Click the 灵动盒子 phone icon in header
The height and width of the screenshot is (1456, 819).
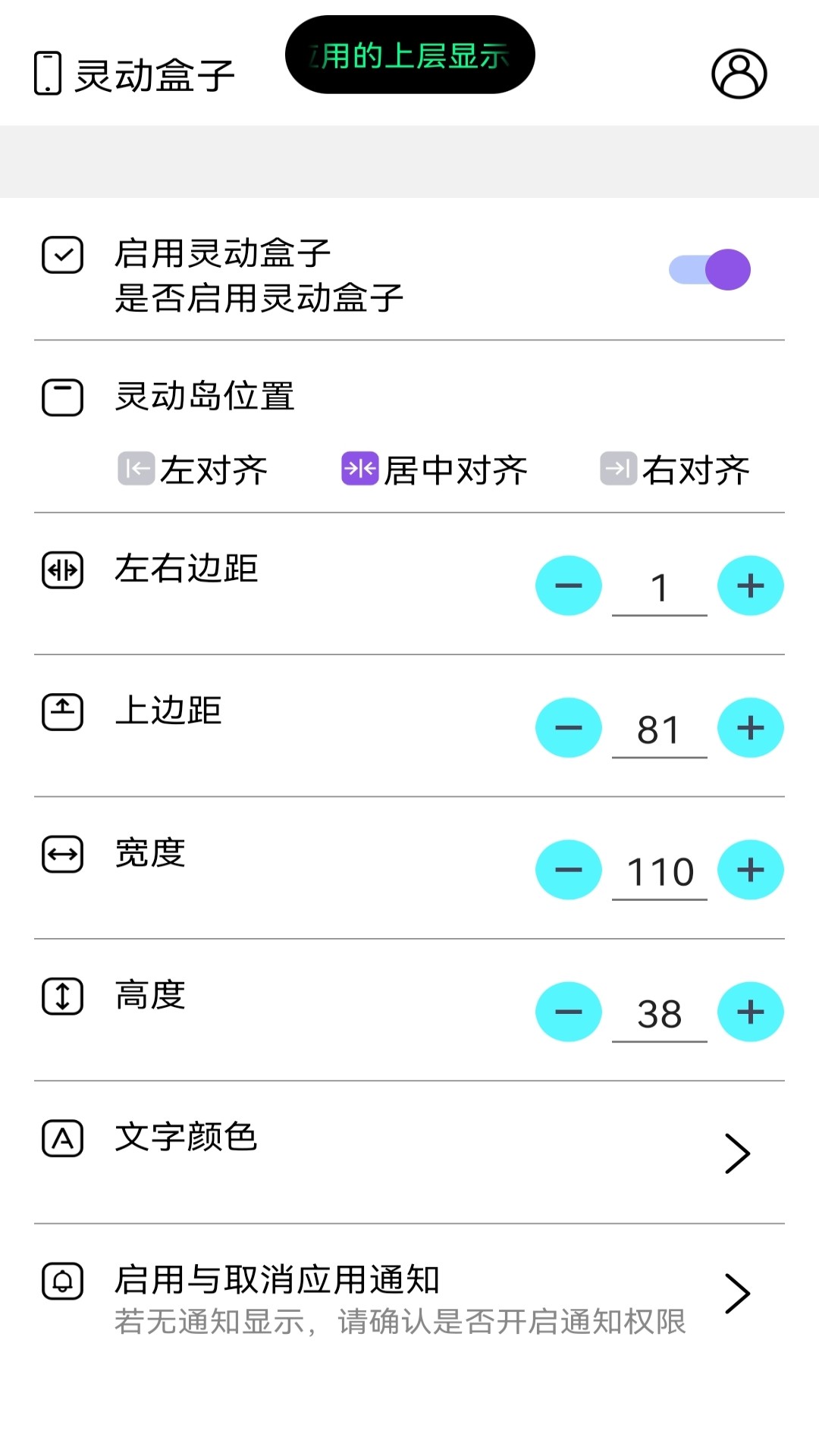click(47, 72)
